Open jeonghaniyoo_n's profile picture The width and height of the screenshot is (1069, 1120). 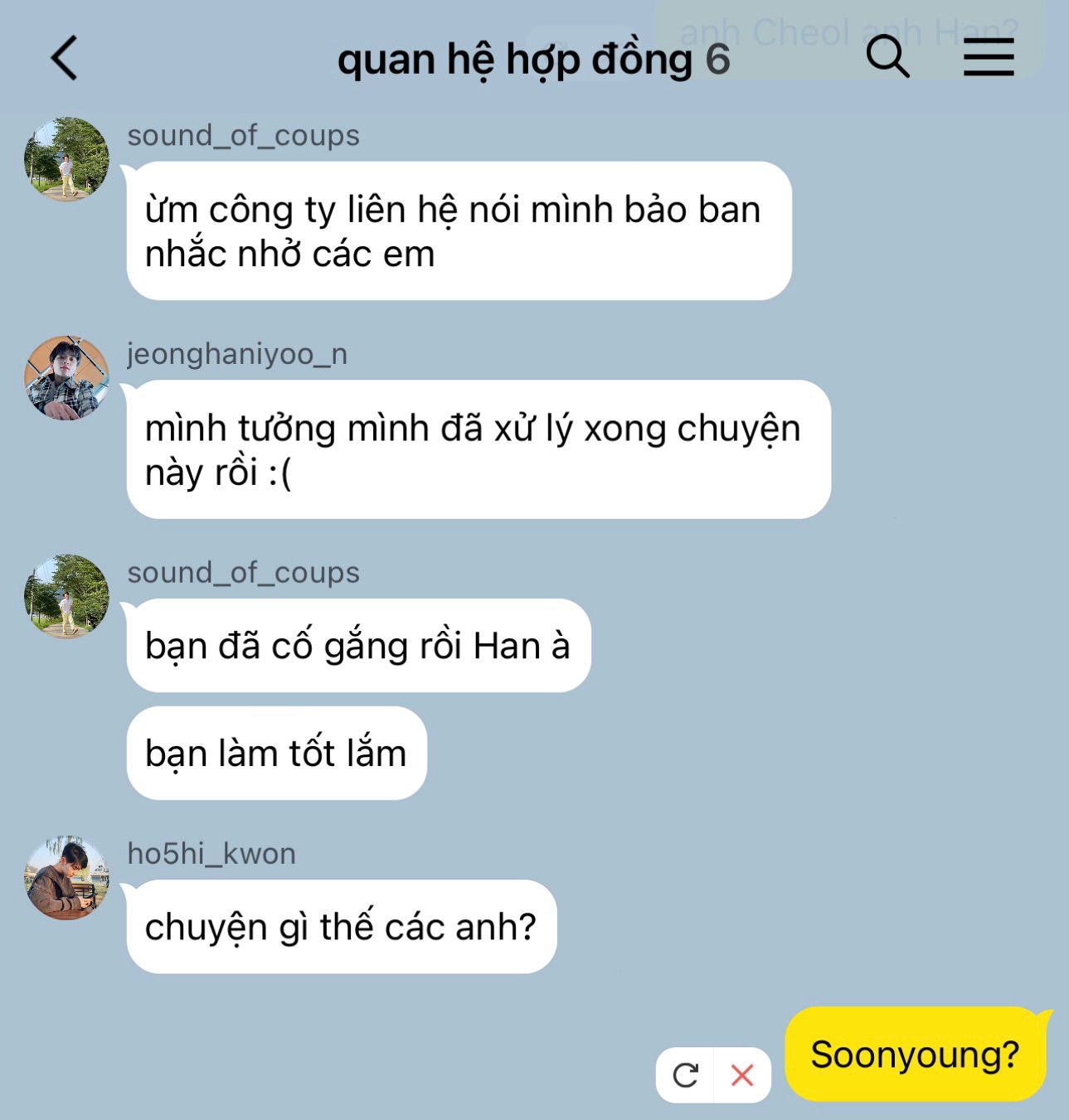(x=66, y=378)
